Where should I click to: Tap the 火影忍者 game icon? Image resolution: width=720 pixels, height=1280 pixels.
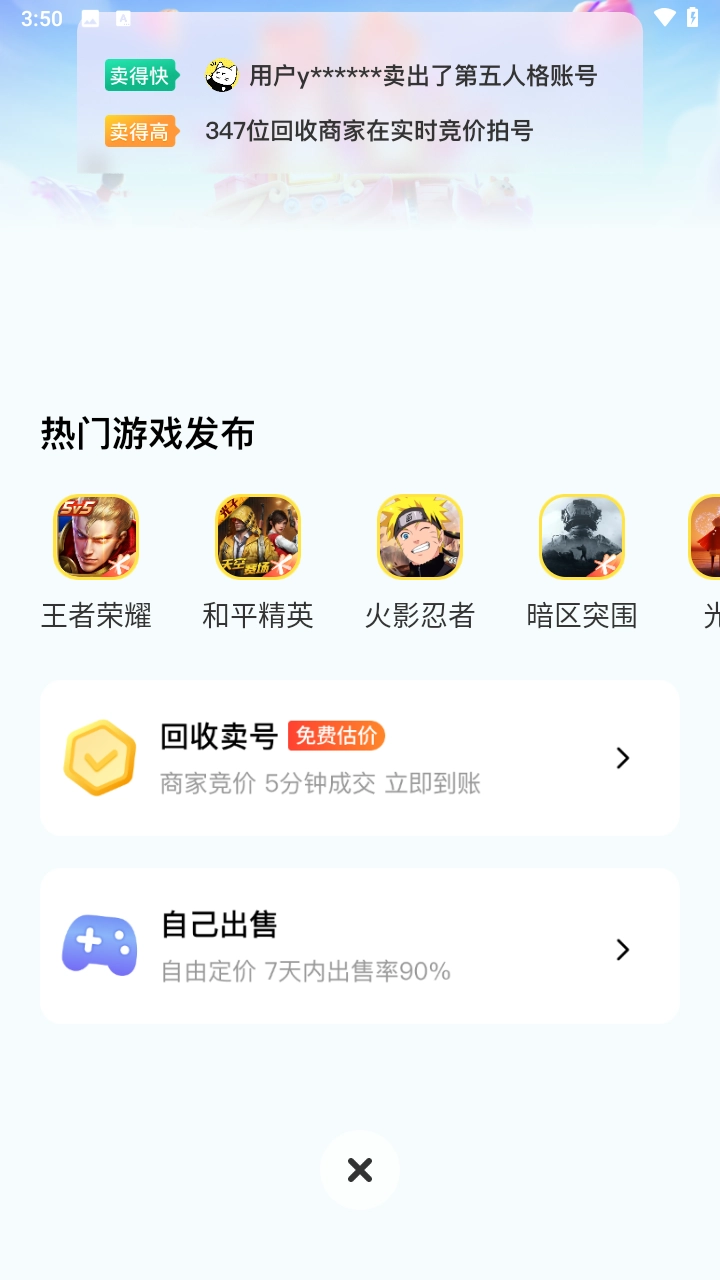420,536
